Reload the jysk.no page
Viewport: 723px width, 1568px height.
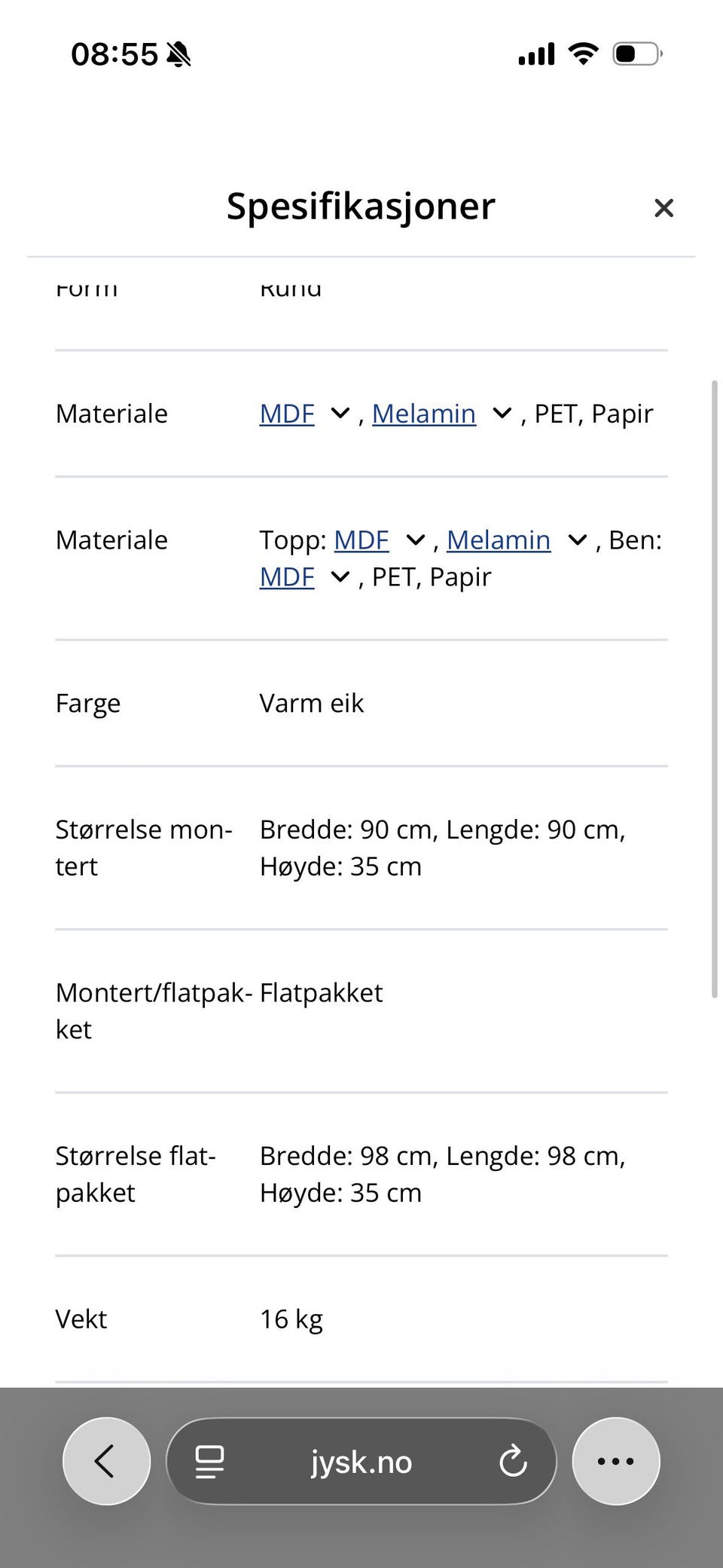coord(513,1460)
